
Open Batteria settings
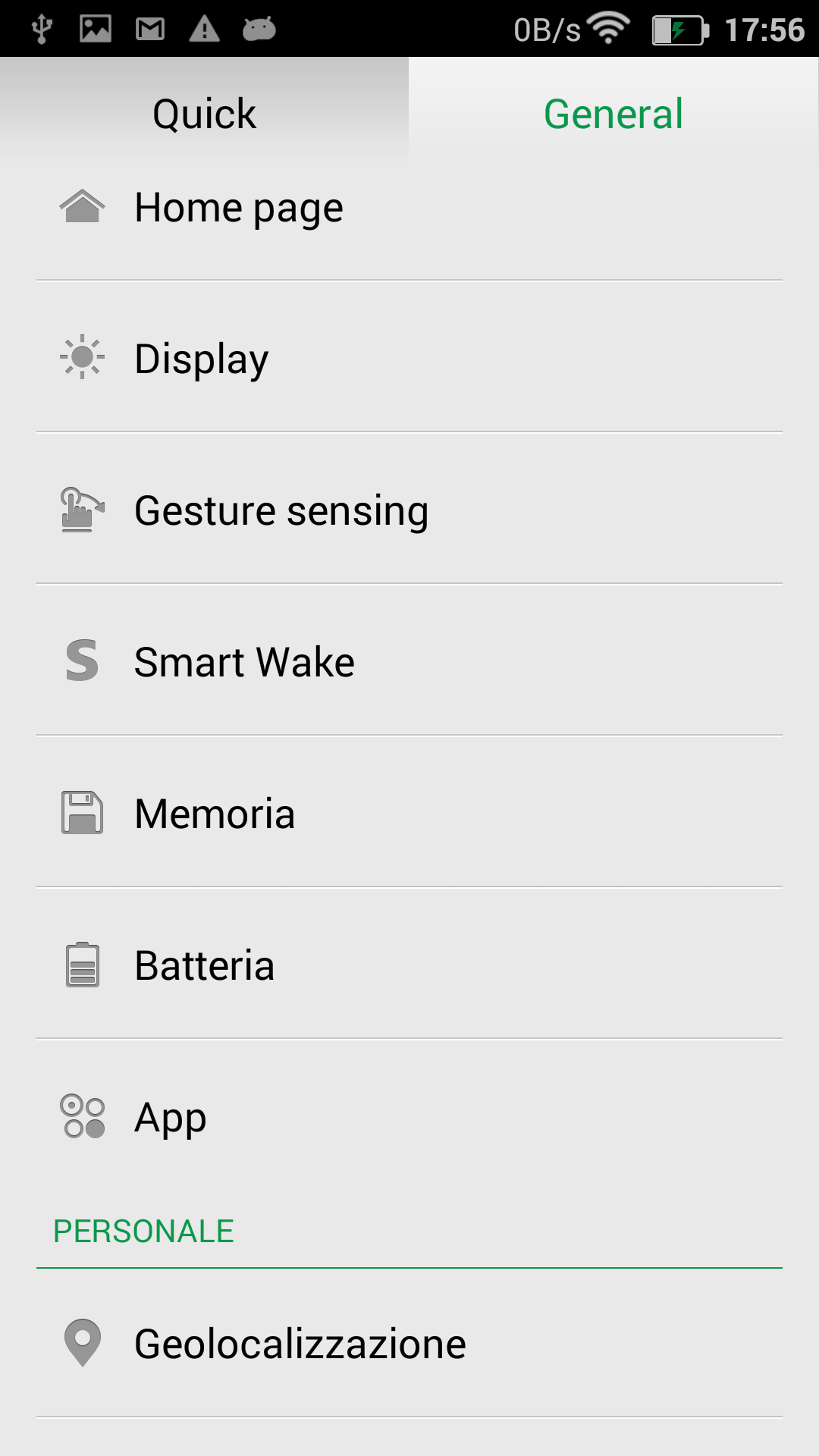coord(409,964)
